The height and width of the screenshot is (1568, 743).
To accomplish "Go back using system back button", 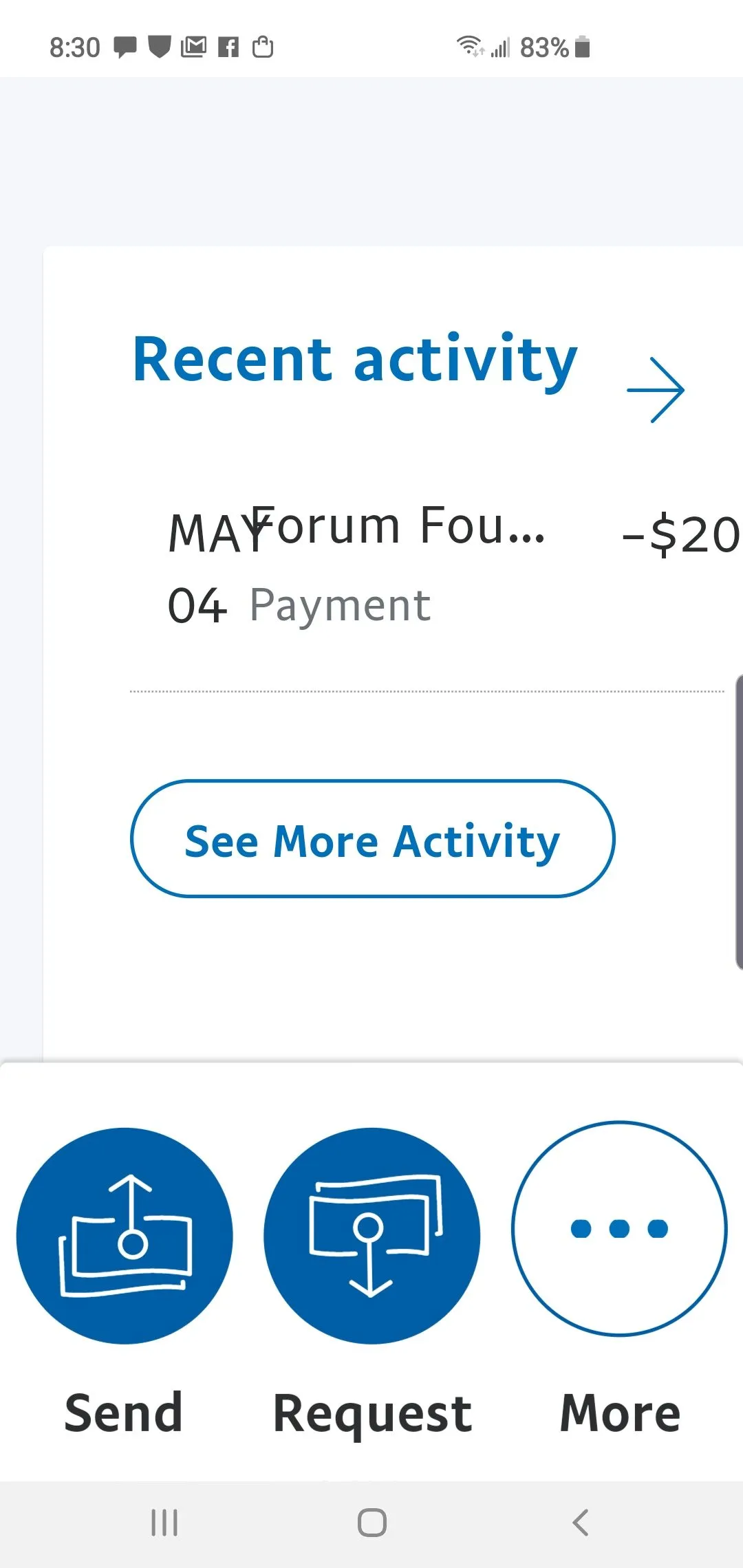I will coord(581,1523).
